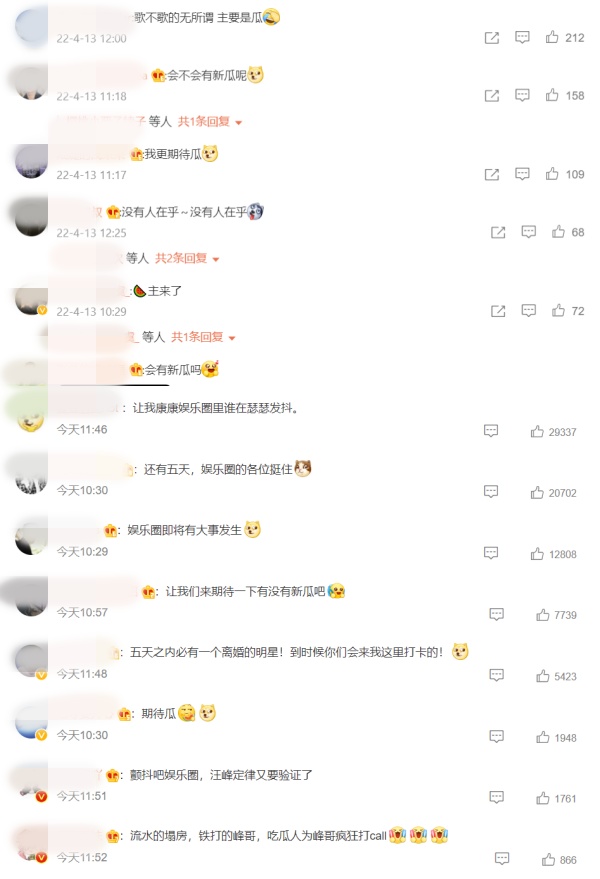Expand 共1条回复 under '主来了'
This screenshot has width=600, height=879.
tap(203, 337)
